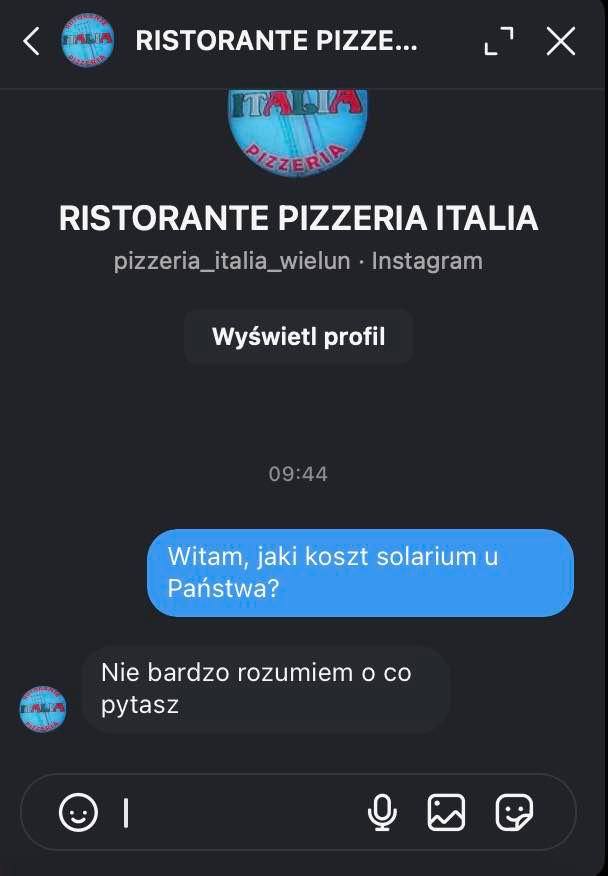Close the chat with the X
The image size is (608, 876).
561,41
